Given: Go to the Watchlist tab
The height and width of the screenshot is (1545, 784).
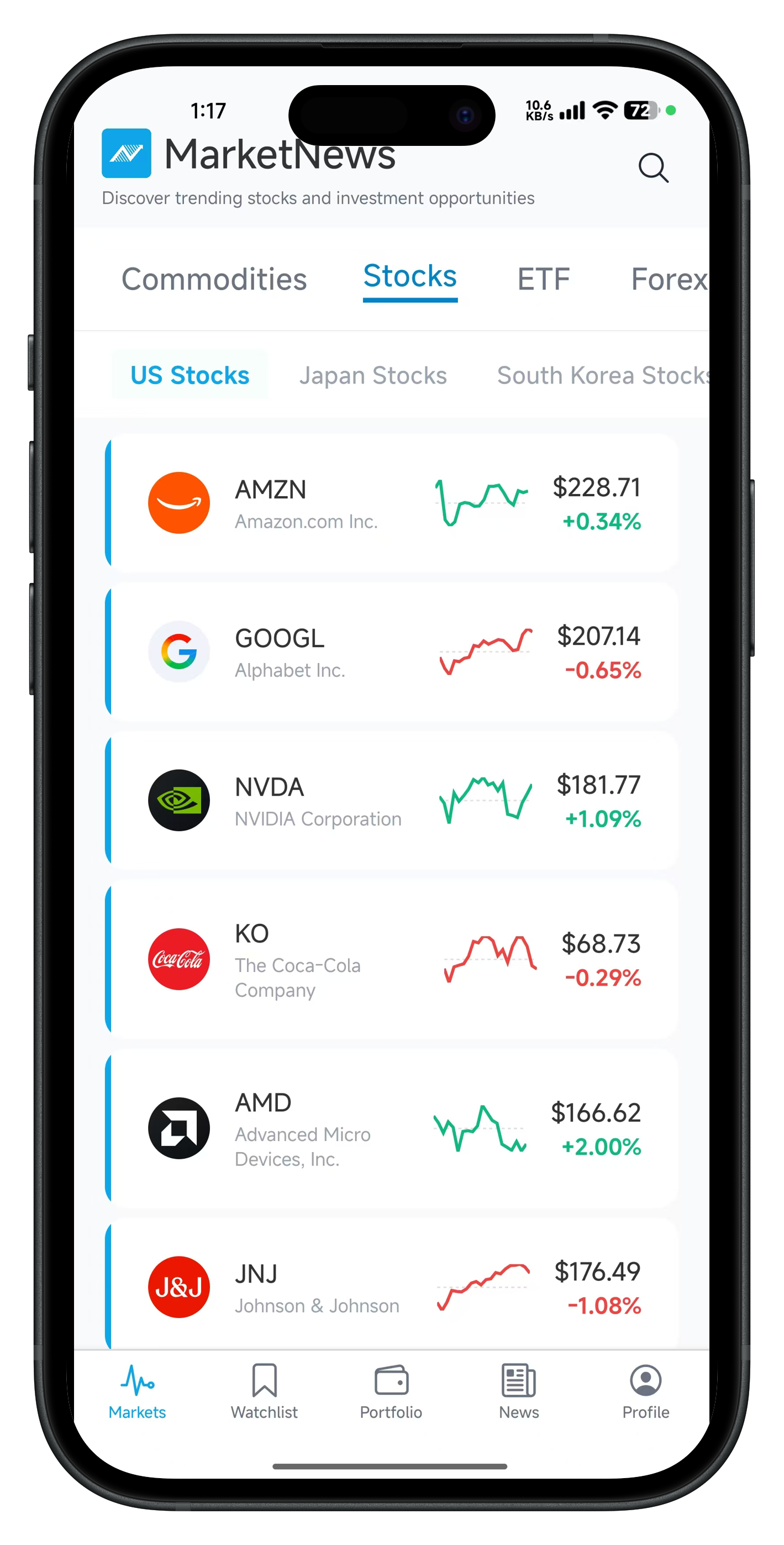Looking at the screenshot, I should (x=264, y=1392).
